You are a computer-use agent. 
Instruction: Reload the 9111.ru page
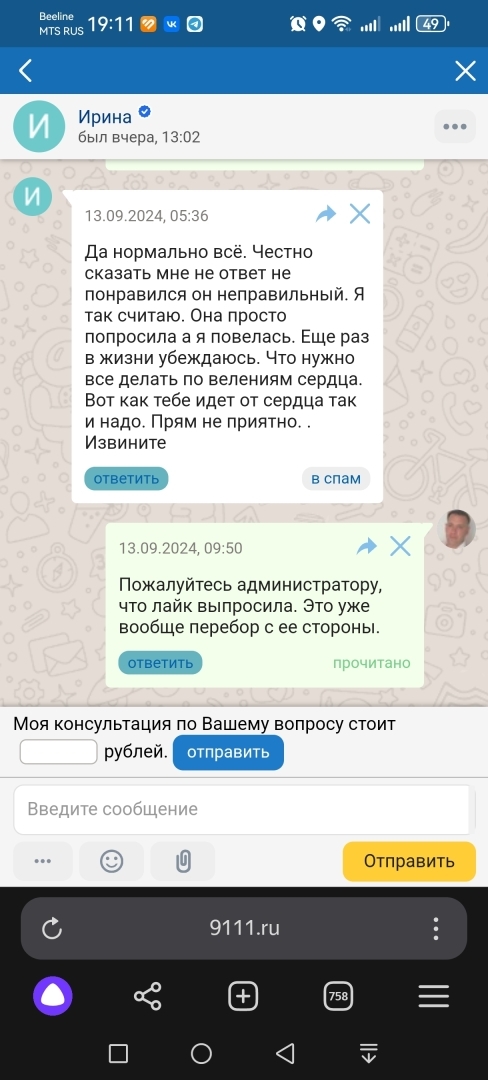52,928
